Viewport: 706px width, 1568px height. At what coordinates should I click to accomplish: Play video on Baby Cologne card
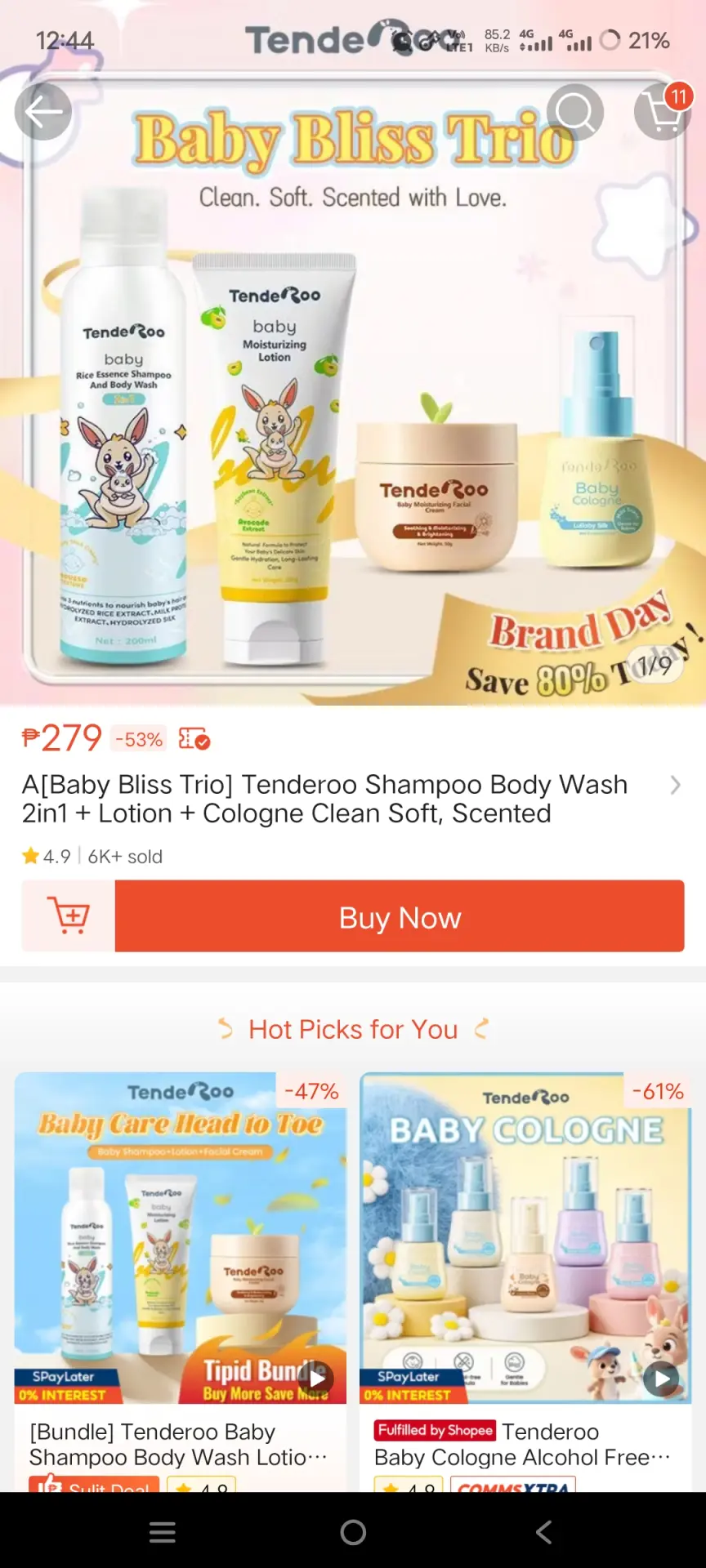pos(661,1379)
